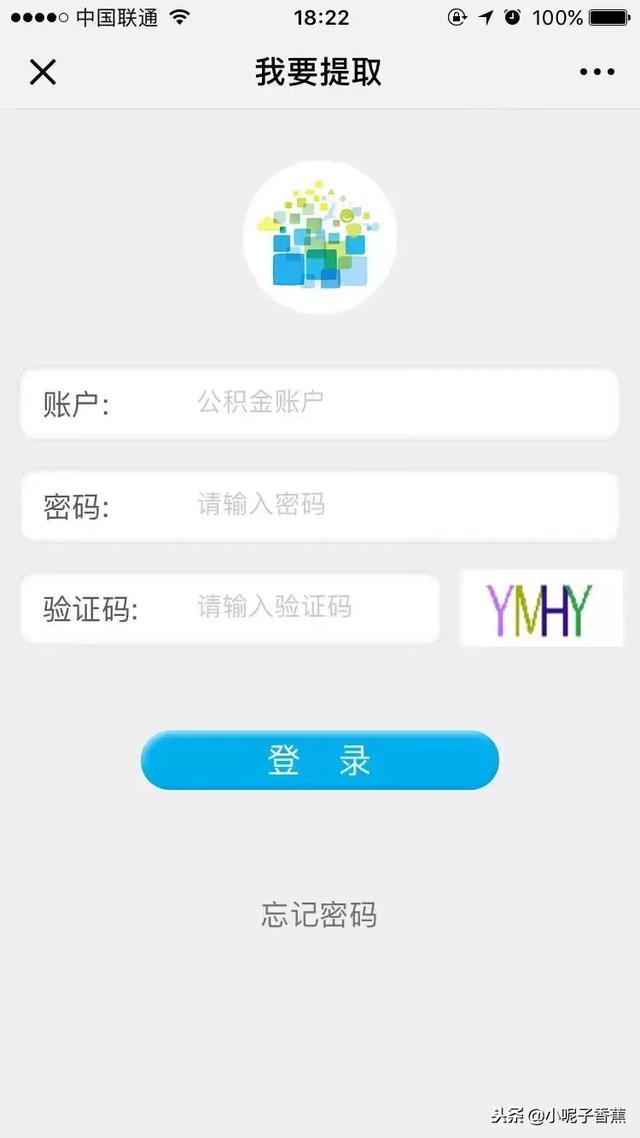Focus the 公积金账户 account field

319,403
